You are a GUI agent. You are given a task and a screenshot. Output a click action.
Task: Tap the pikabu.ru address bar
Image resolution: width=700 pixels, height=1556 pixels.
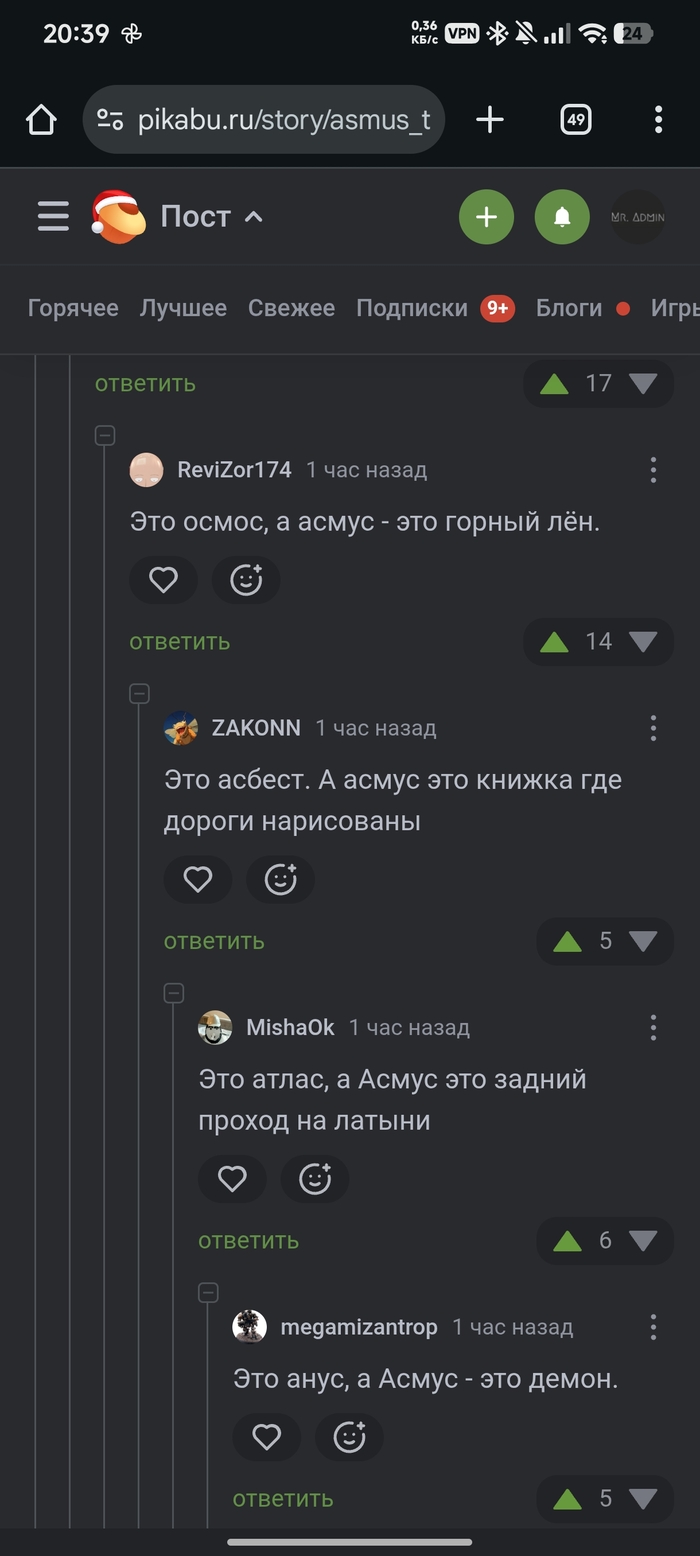[x=264, y=120]
